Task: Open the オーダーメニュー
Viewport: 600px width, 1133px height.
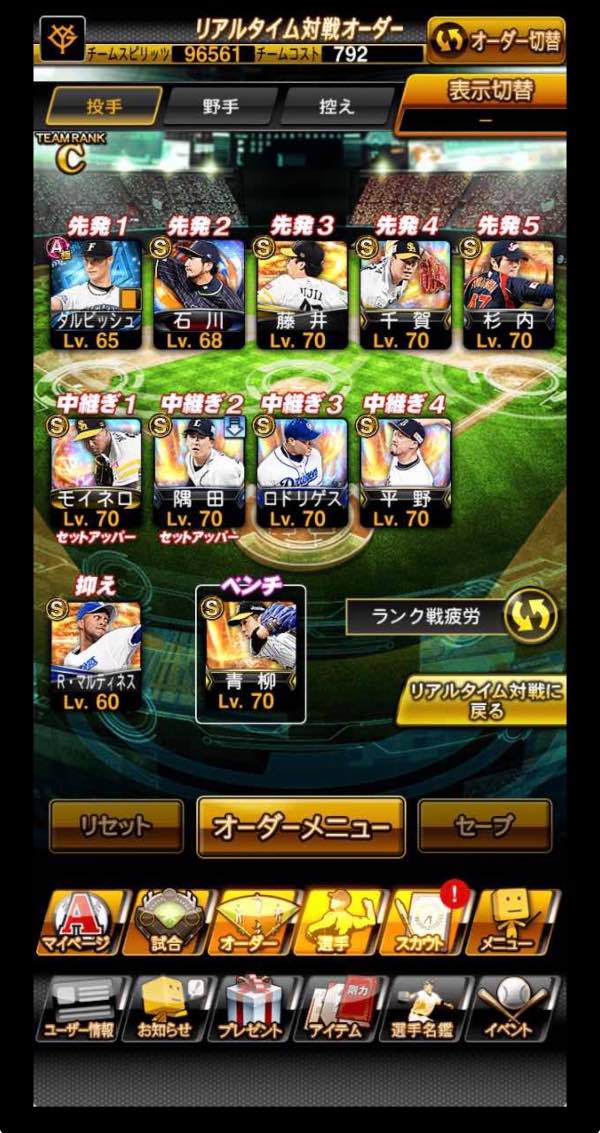Action: coord(301,827)
